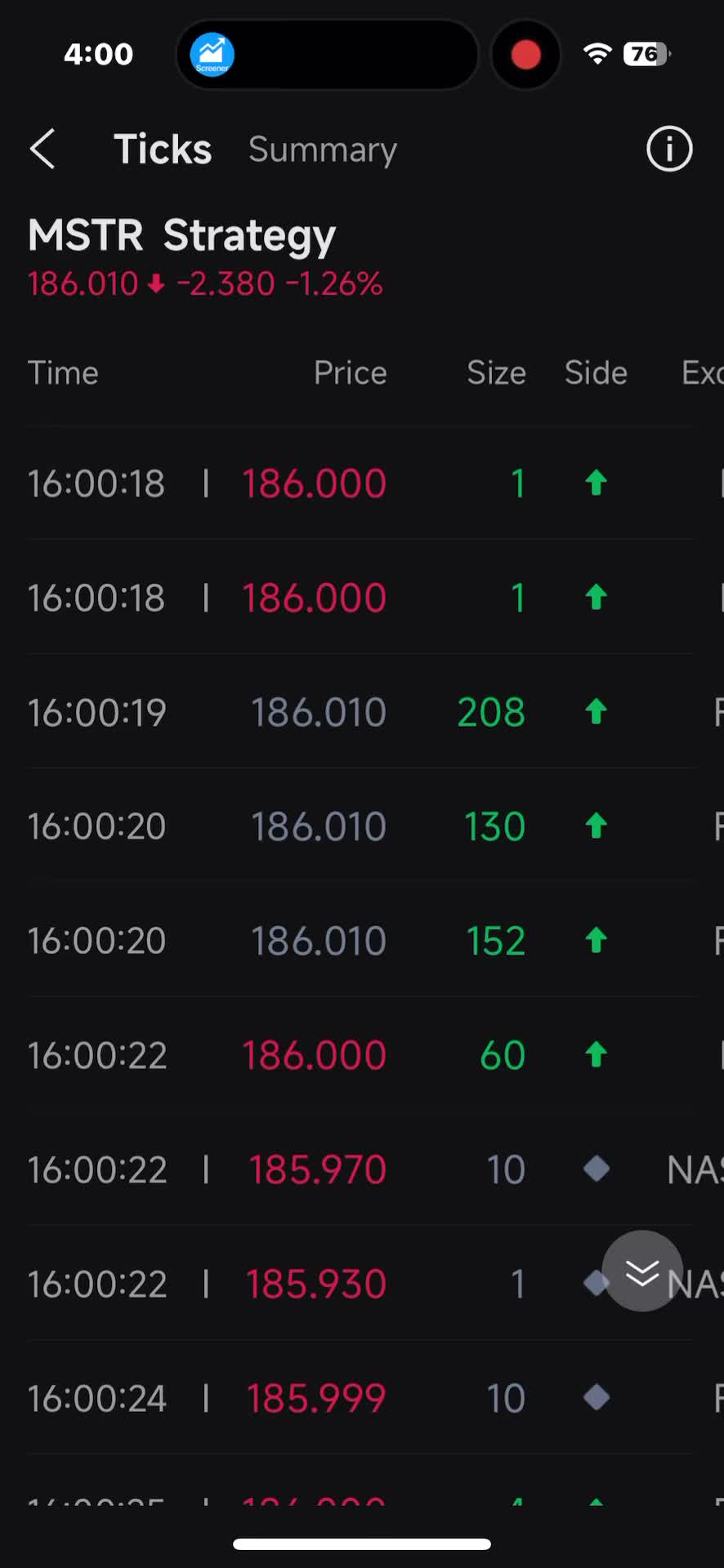Open the info icon
724x1568 pixels.
pos(669,149)
